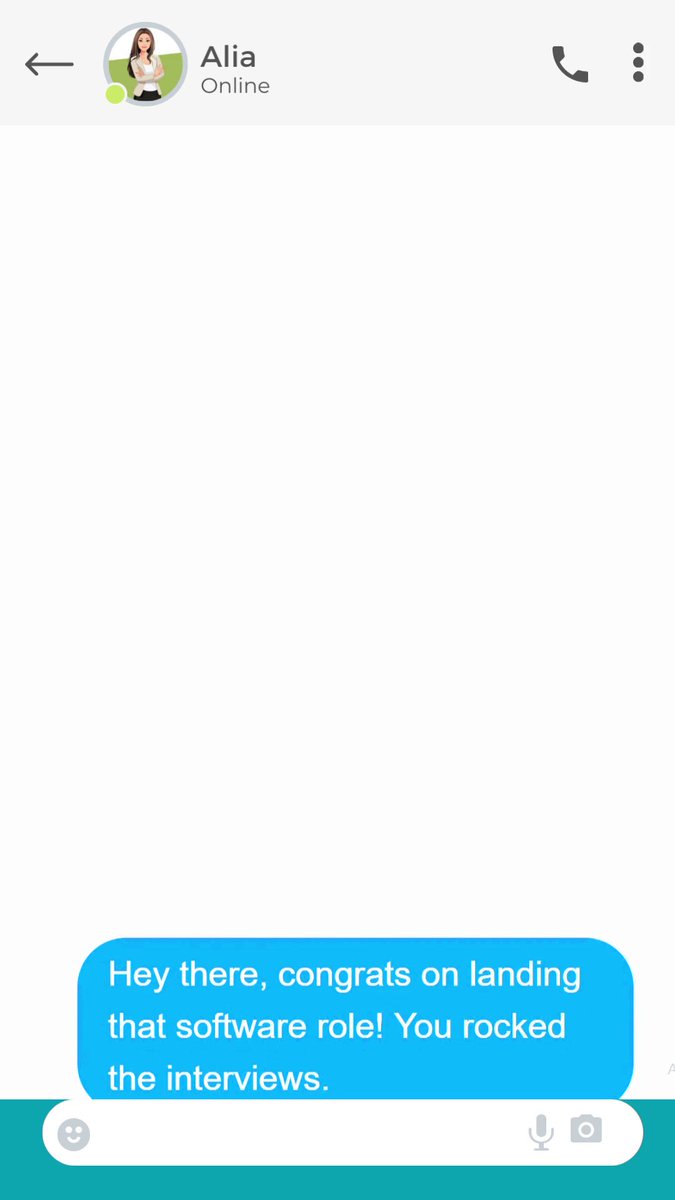Image resolution: width=675 pixels, height=1200 pixels.
Task: Start a voice call with Alia
Action: (570, 64)
